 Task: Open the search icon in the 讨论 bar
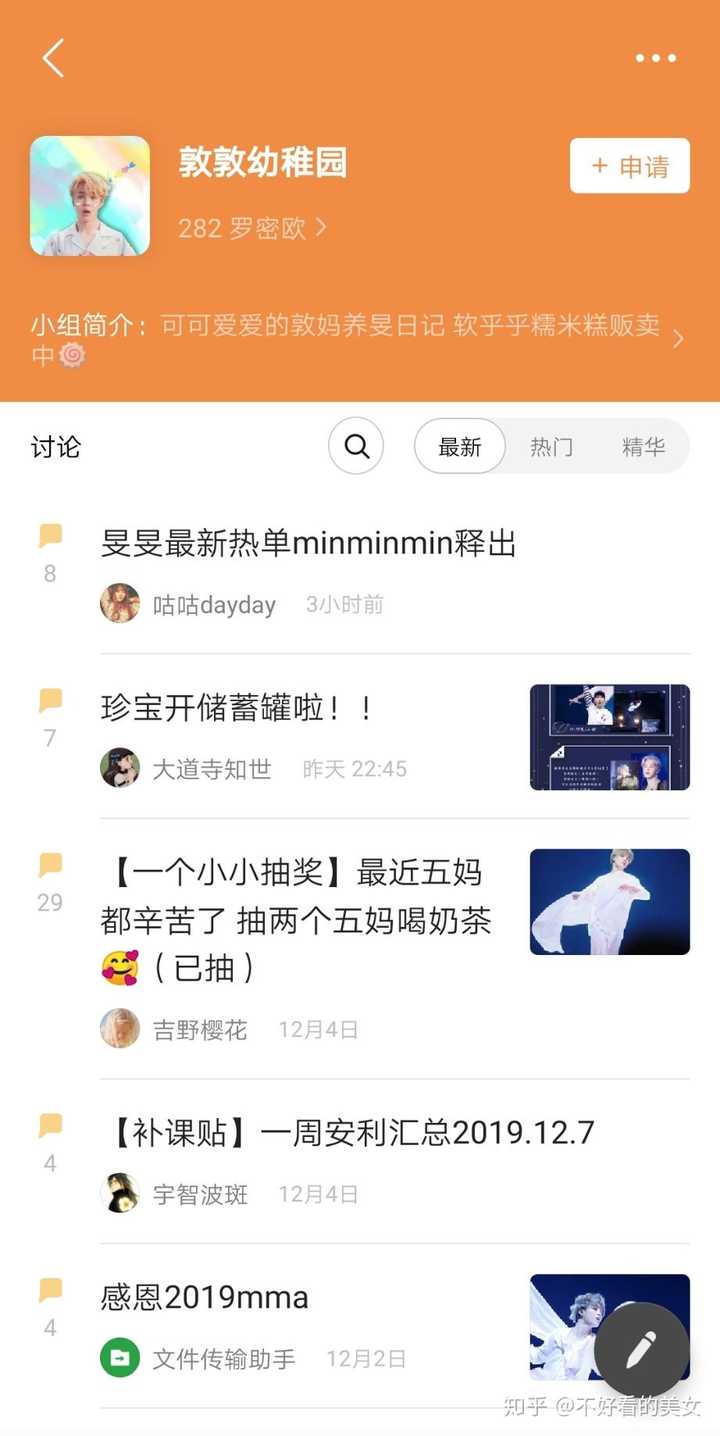pyautogui.click(x=356, y=447)
